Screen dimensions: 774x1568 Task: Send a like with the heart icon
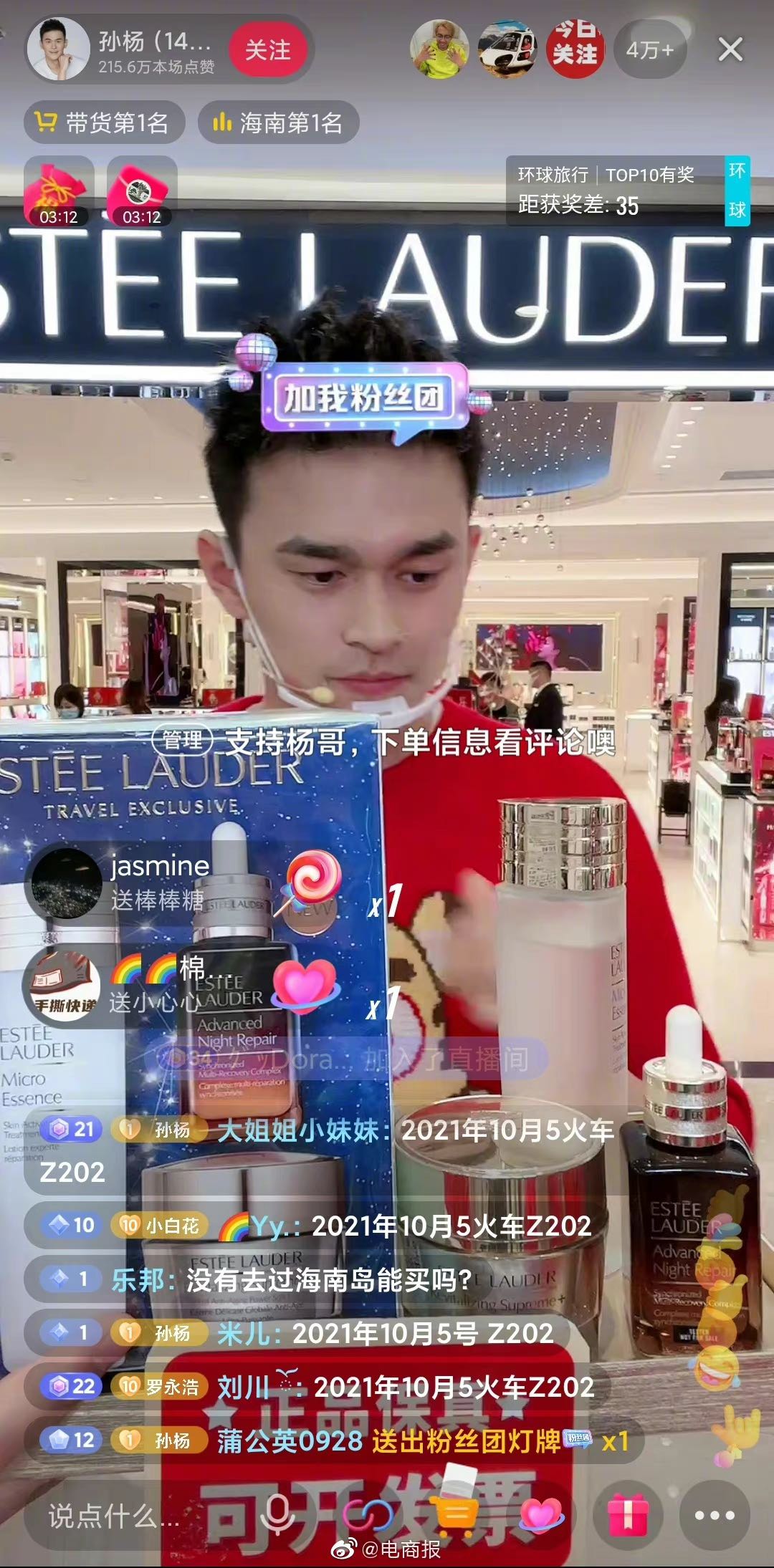[x=541, y=1515]
